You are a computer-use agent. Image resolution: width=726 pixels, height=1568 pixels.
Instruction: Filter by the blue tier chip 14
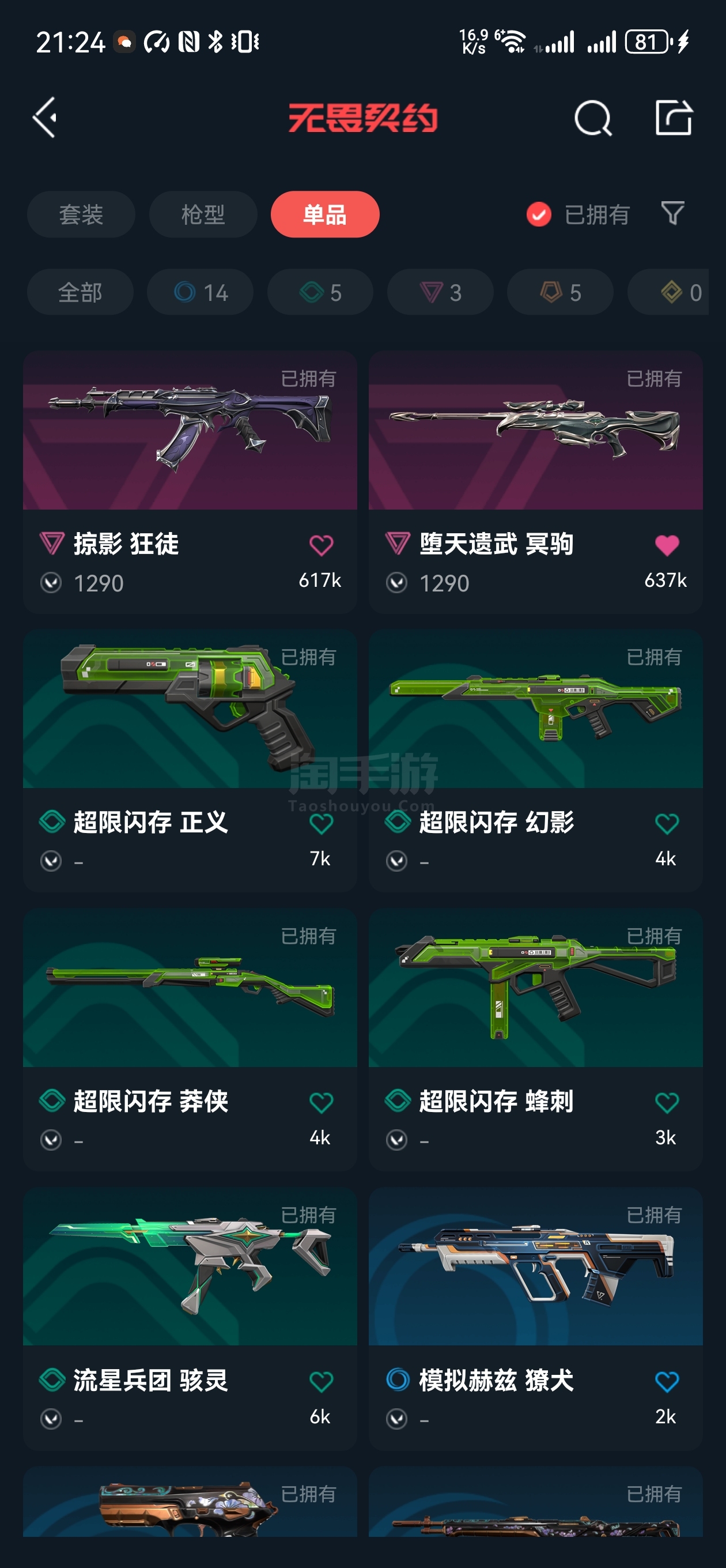point(200,292)
